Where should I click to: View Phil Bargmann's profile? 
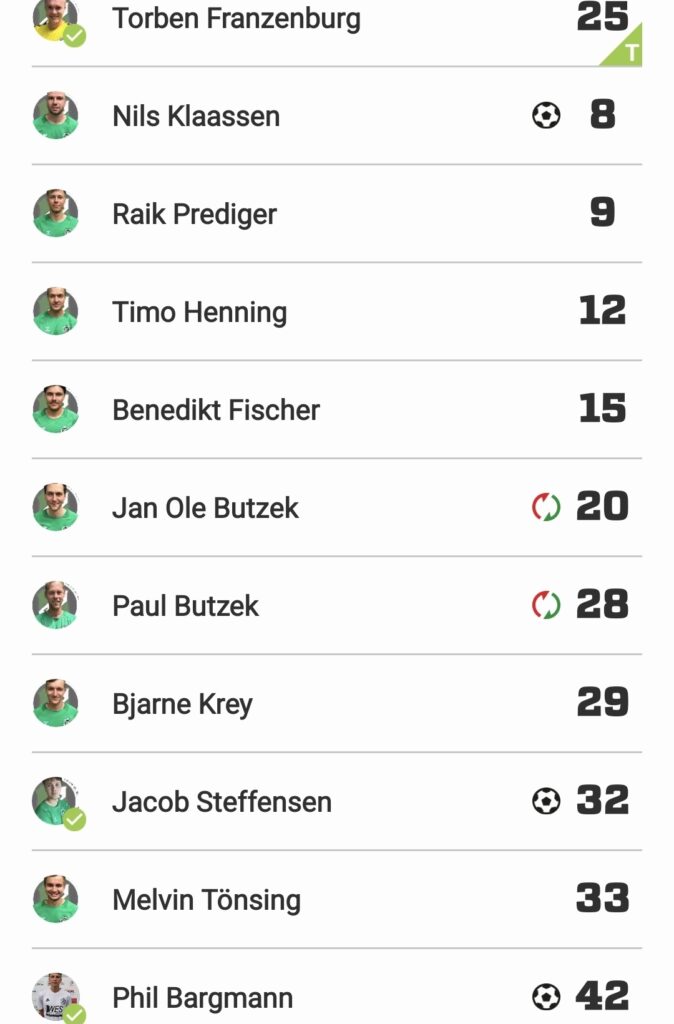click(202, 998)
